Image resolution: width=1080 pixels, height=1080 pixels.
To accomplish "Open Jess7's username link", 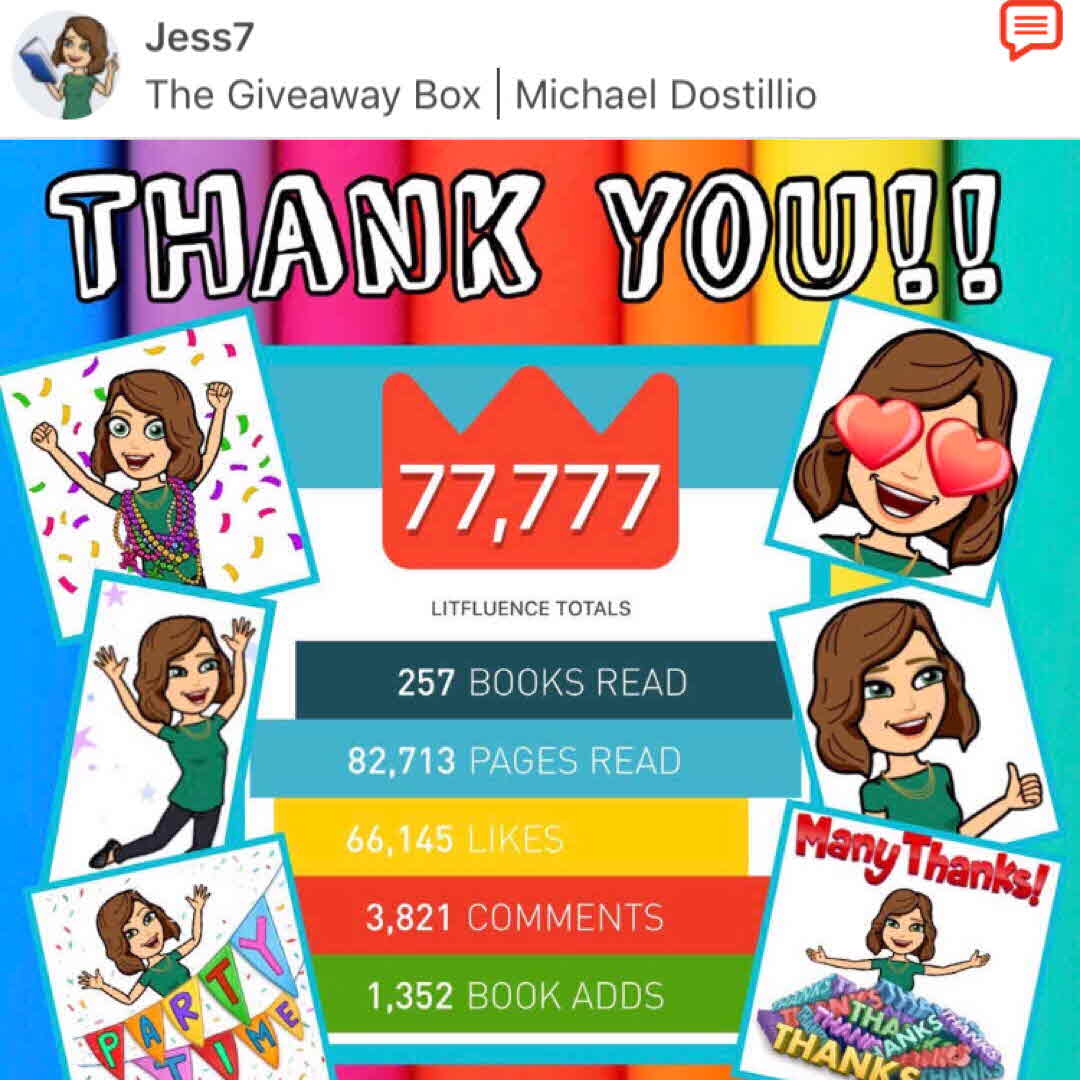I will [x=200, y=38].
